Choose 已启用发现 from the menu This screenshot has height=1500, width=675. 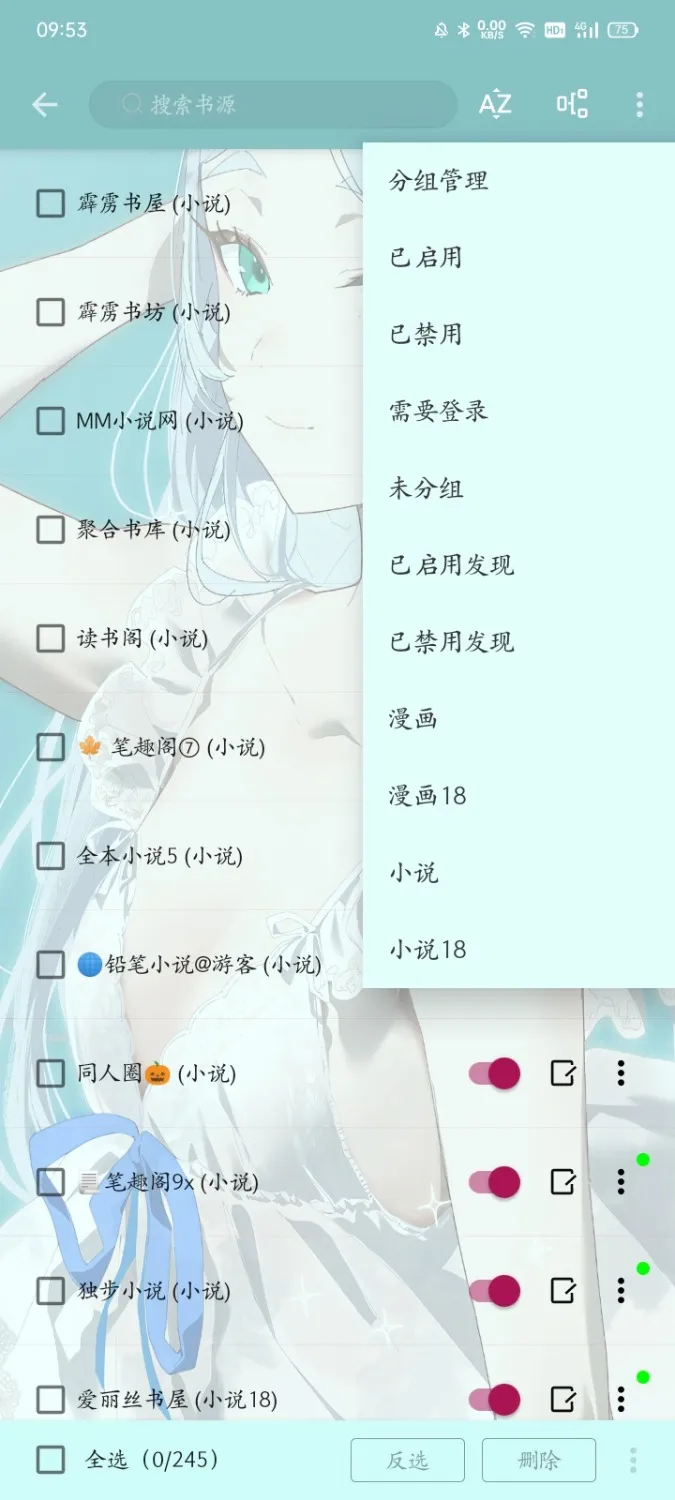coord(451,565)
